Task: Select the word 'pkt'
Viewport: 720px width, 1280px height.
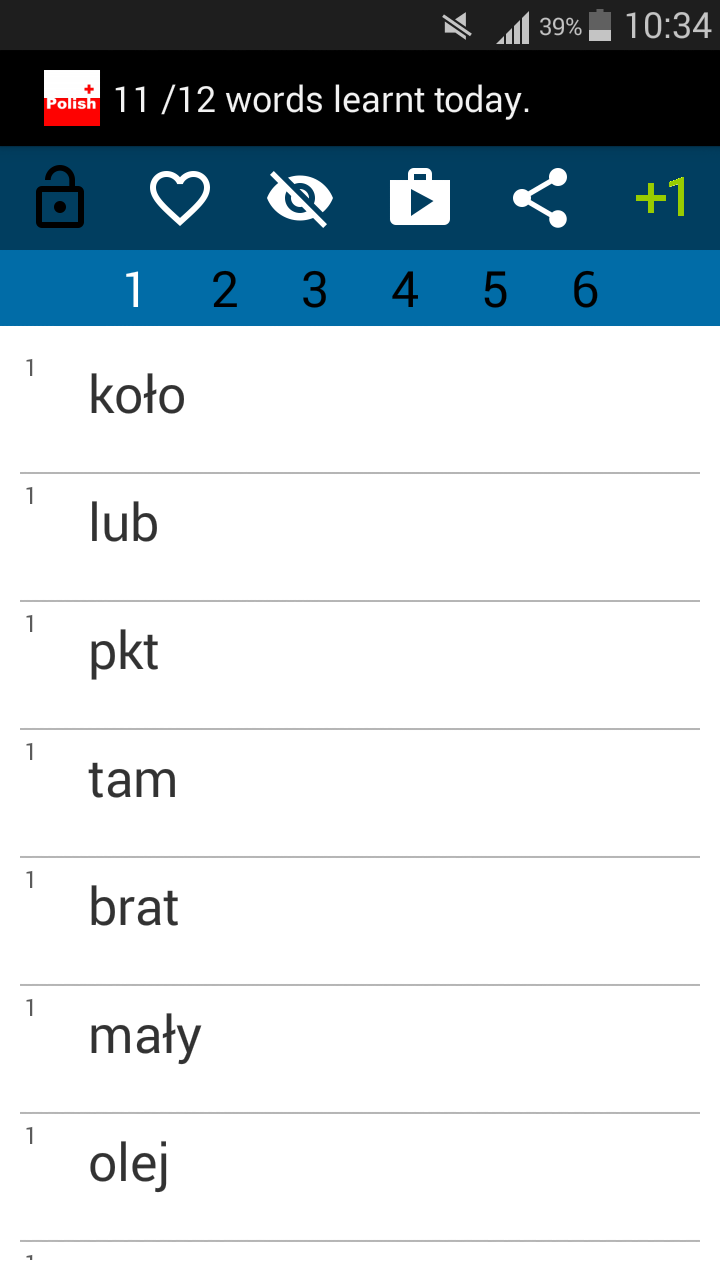Action: pos(123,652)
